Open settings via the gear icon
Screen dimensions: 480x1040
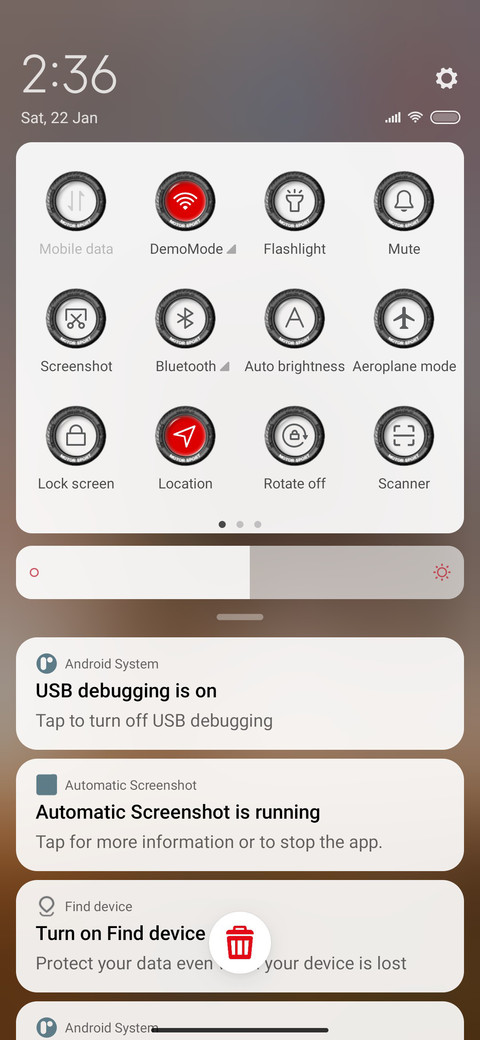pyautogui.click(x=446, y=78)
